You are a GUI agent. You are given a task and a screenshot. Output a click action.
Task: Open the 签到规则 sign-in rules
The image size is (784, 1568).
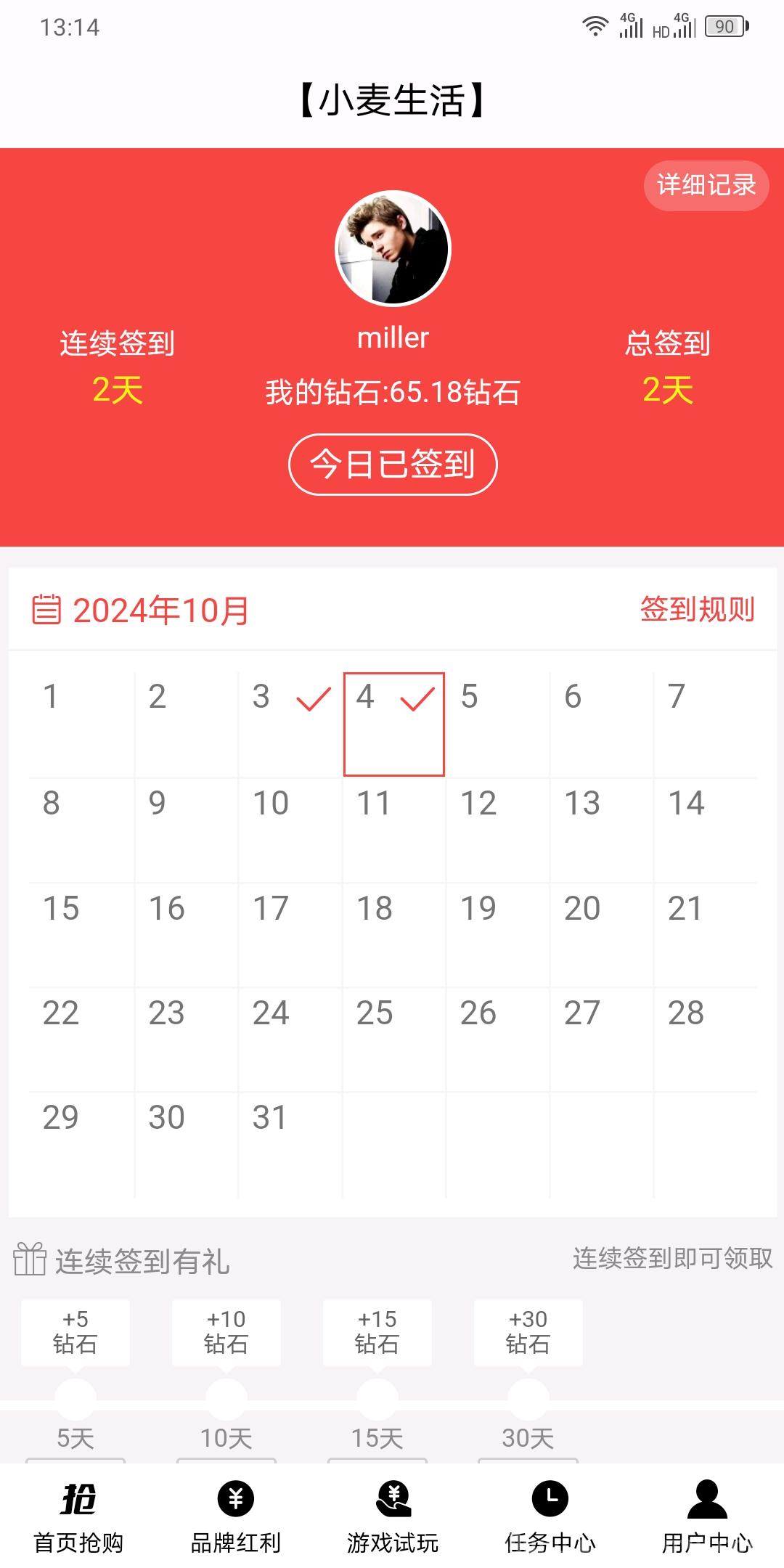click(x=697, y=609)
